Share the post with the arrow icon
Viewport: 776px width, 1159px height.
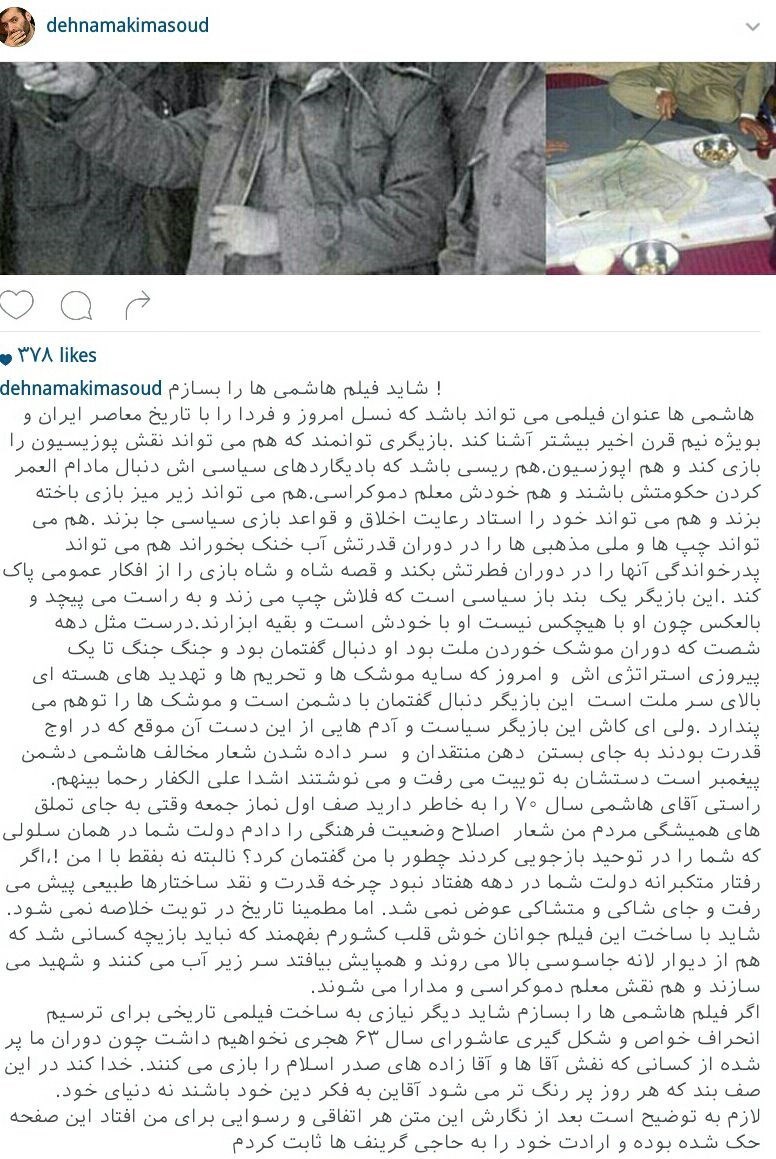[x=136, y=304]
